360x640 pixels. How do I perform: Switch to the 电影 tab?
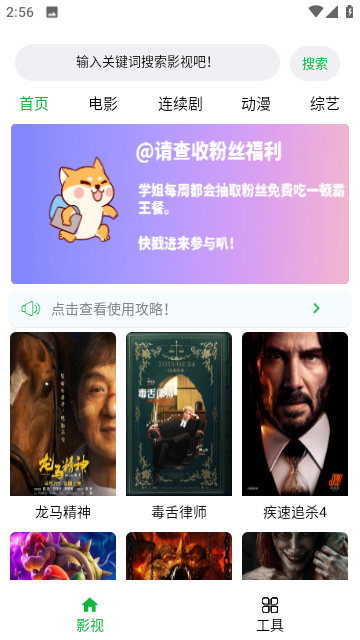103,104
